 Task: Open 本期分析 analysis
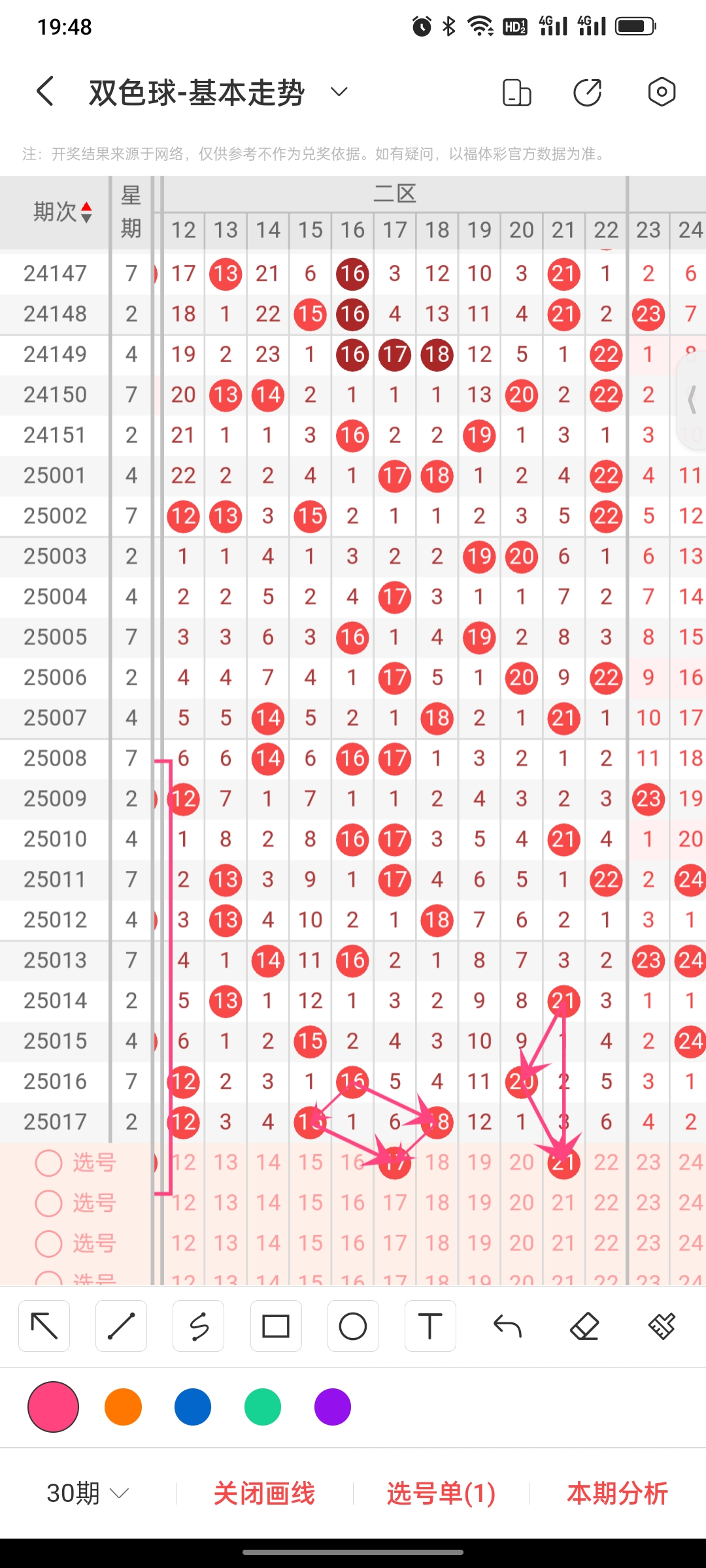click(x=618, y=1494)
